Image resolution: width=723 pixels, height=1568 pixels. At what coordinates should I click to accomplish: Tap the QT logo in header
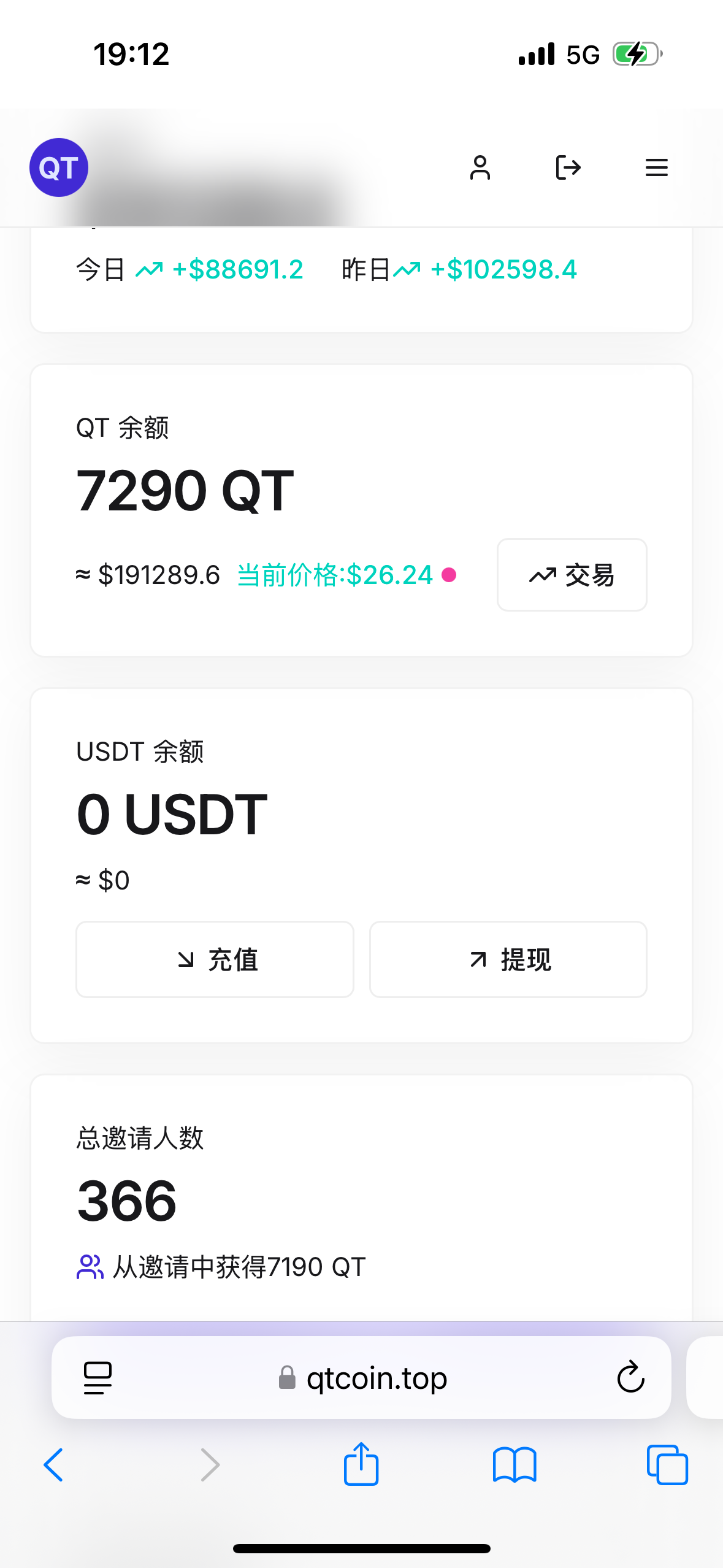[x=59, y=167]
